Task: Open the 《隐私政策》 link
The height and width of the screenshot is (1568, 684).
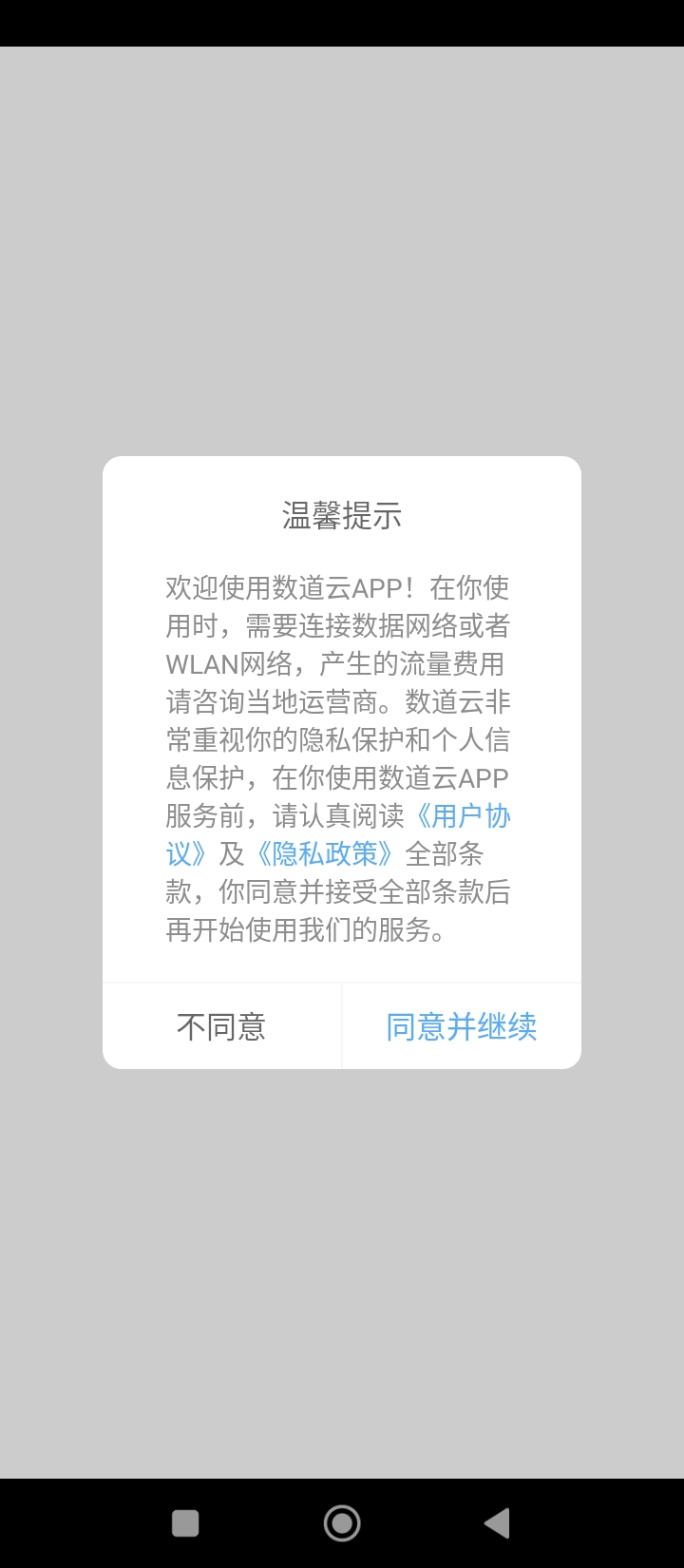Action: (x=325, y=854)
